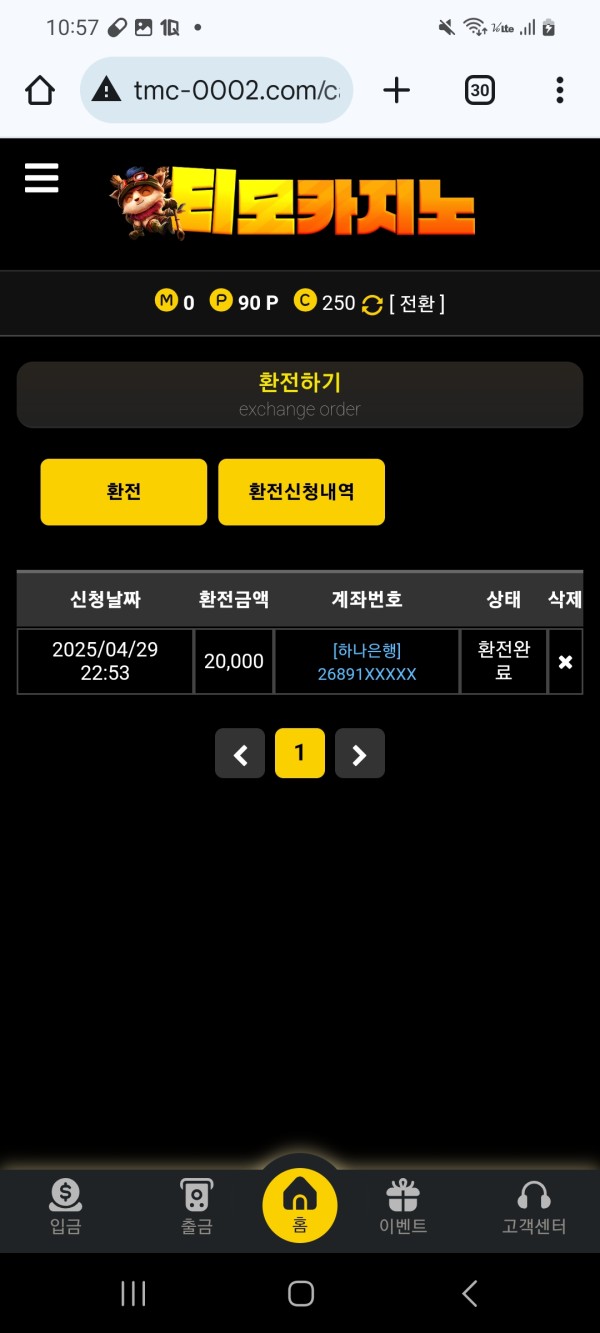Go to the next page arrow
The image size is (600, 1333).
point(360,754)
